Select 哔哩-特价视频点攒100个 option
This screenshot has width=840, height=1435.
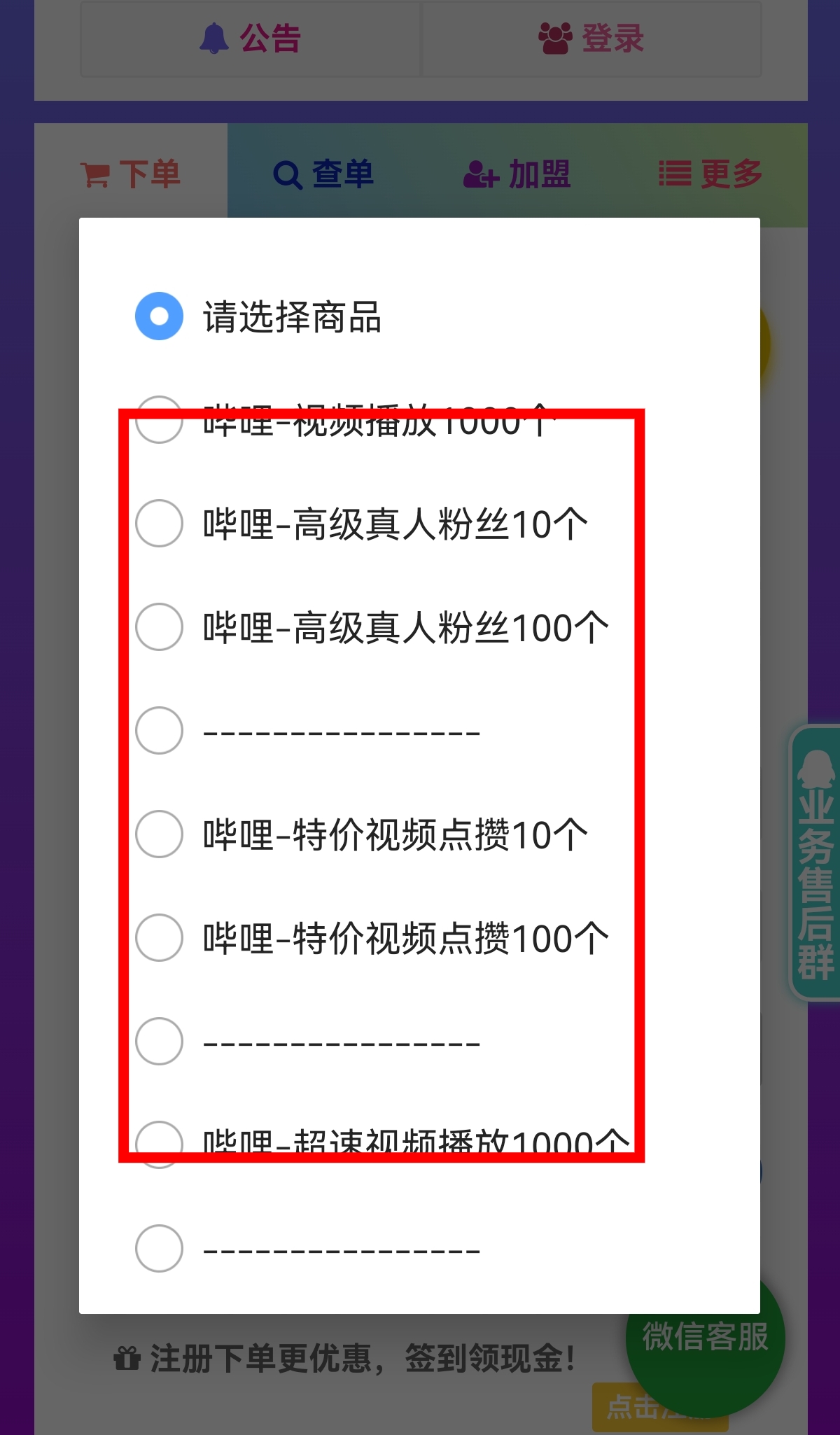tap(160, 938)
